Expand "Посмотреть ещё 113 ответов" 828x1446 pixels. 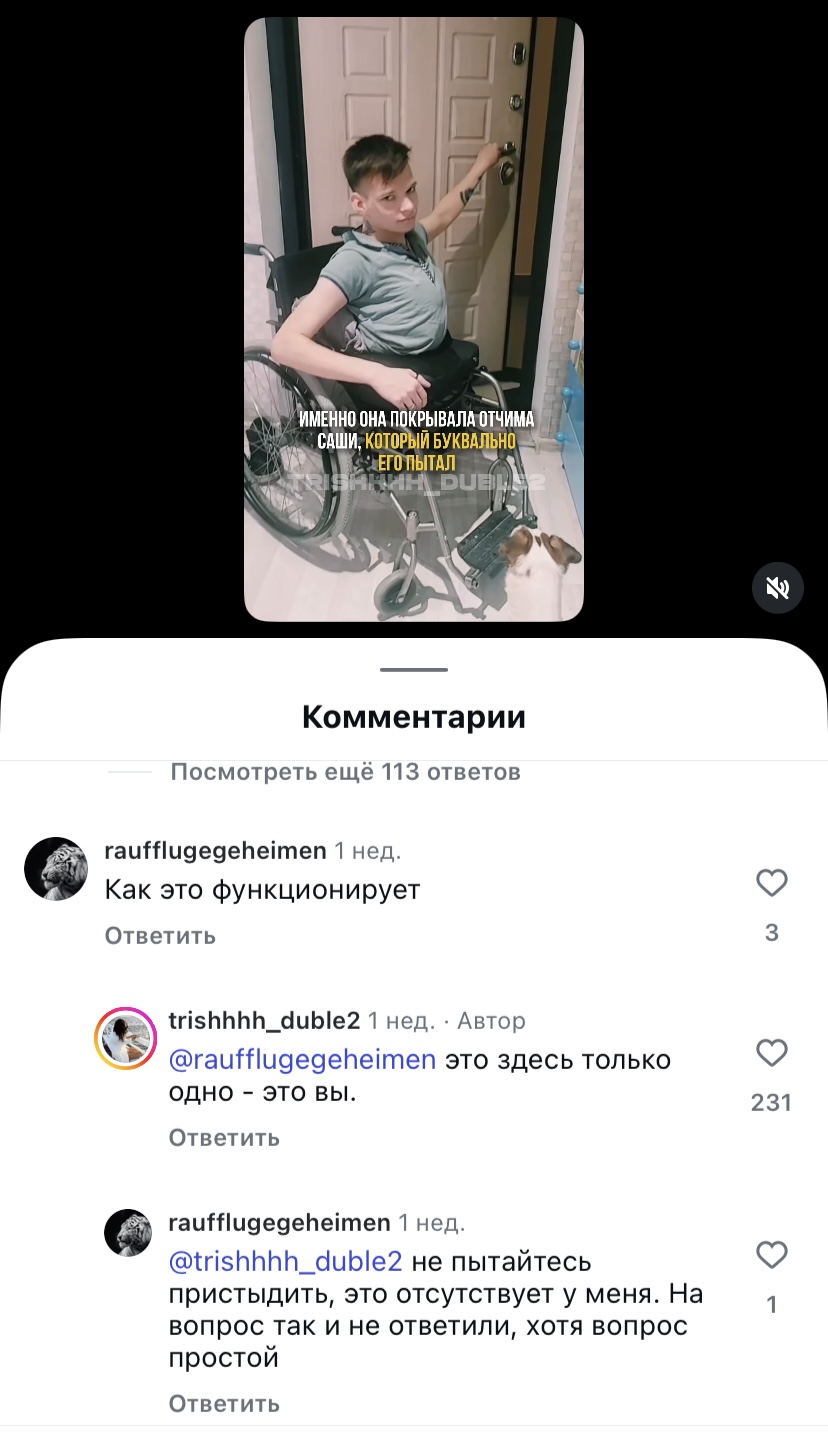pyautogui.click(x=345, y=772)
